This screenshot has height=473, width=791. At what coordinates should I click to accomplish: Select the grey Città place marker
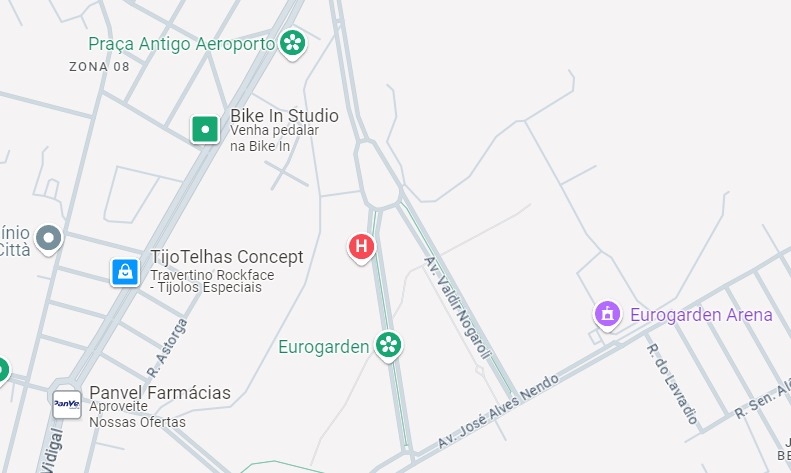point(48,238)
